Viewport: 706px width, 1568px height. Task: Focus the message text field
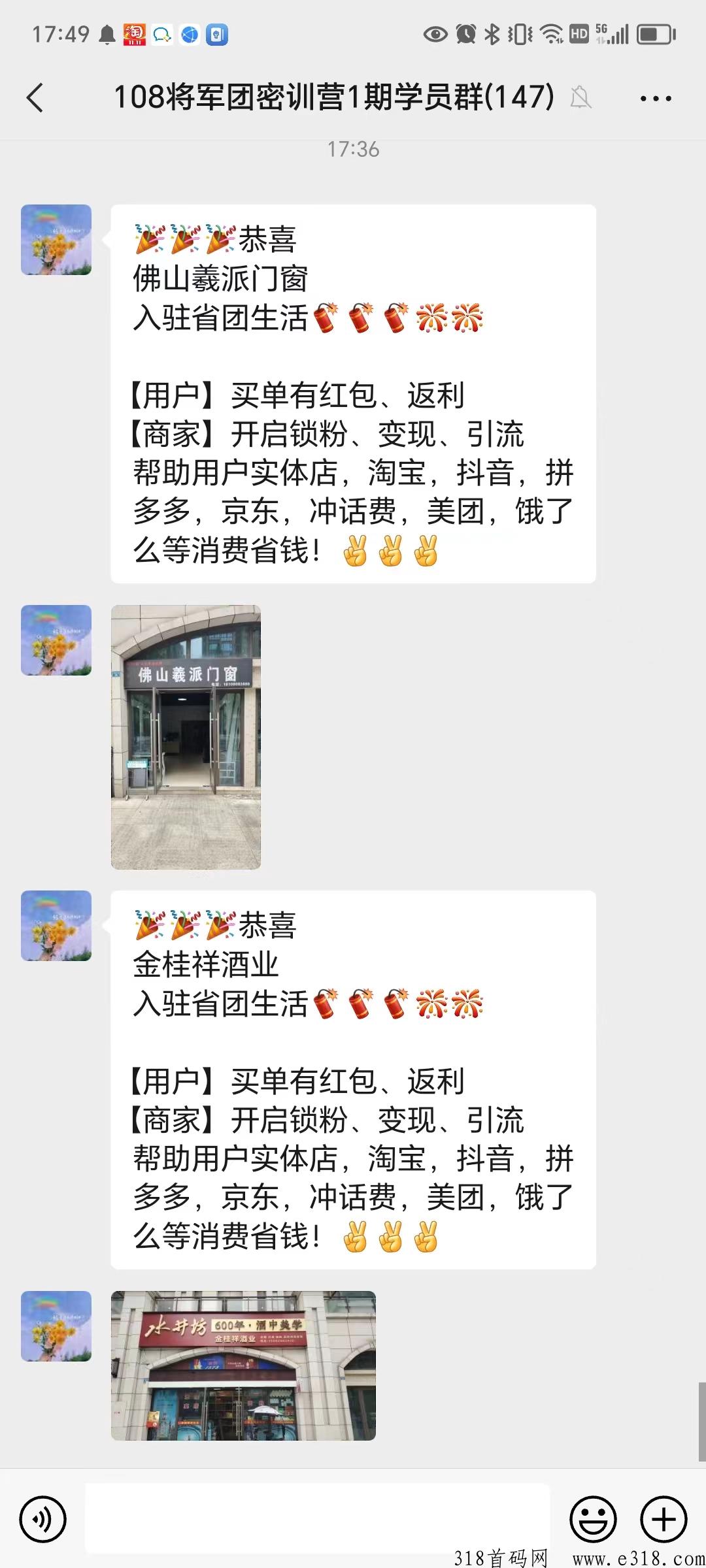coord(318,1518)
